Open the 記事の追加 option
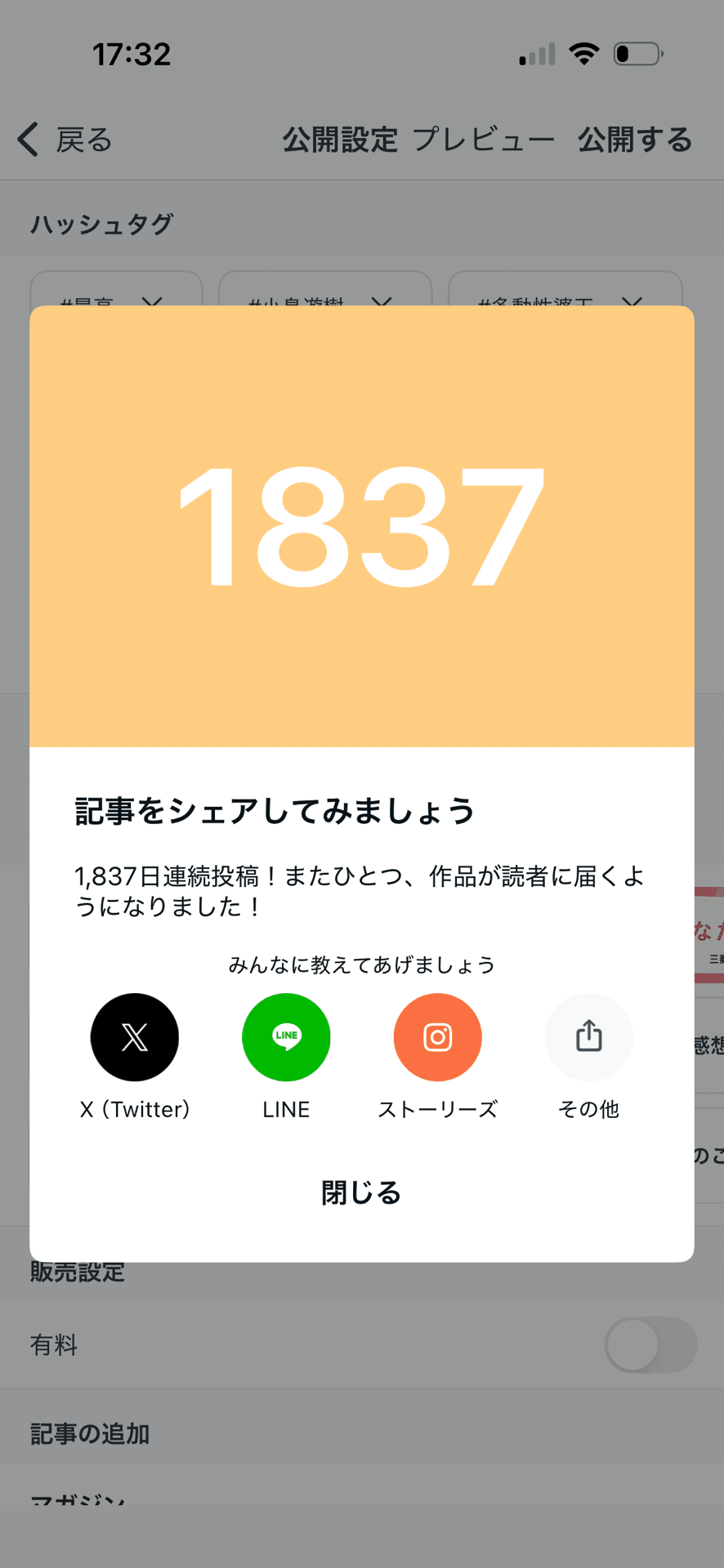 point(88,1433)
